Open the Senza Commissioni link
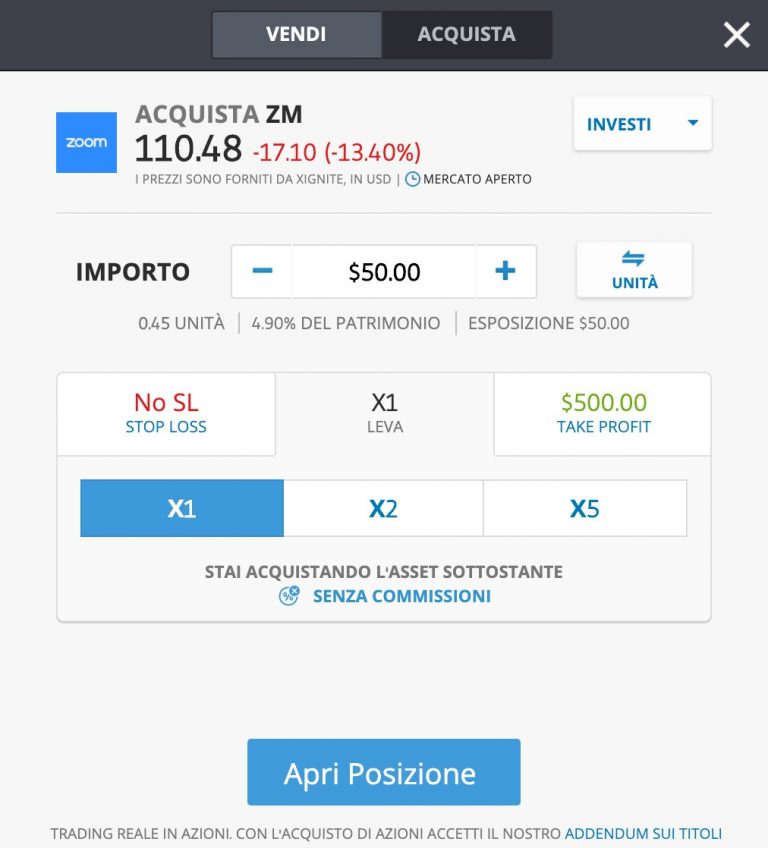Viewport: 768px width, 848px height. (x=400, y=596)
